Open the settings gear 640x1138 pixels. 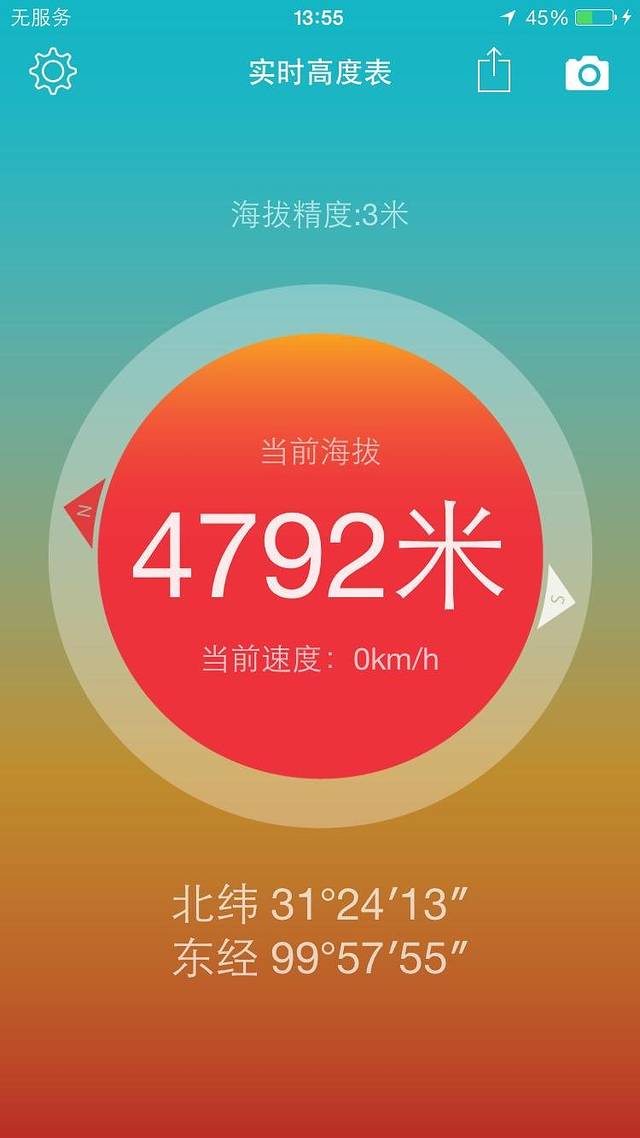pos(53,72)
